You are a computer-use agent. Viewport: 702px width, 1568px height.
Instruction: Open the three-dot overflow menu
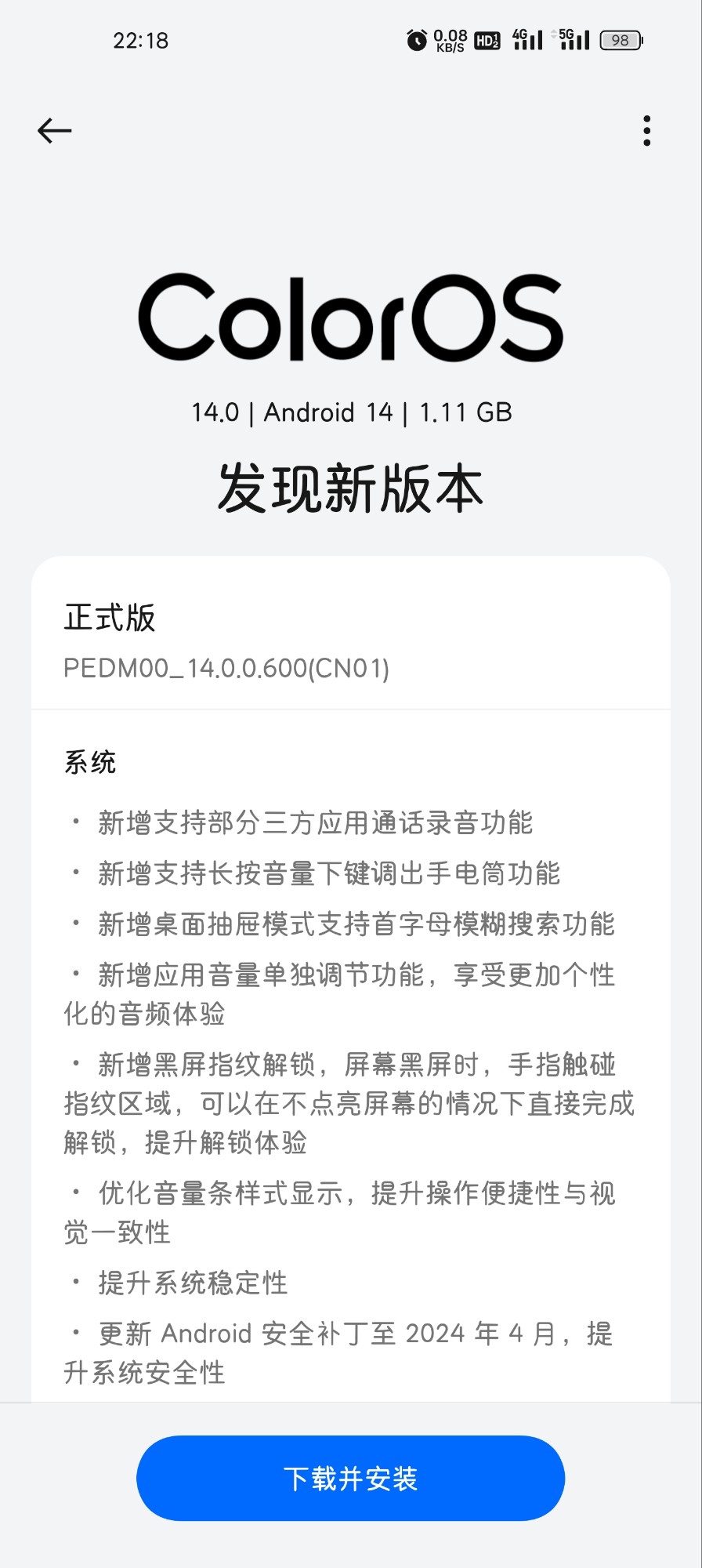(x=646, y=131)
